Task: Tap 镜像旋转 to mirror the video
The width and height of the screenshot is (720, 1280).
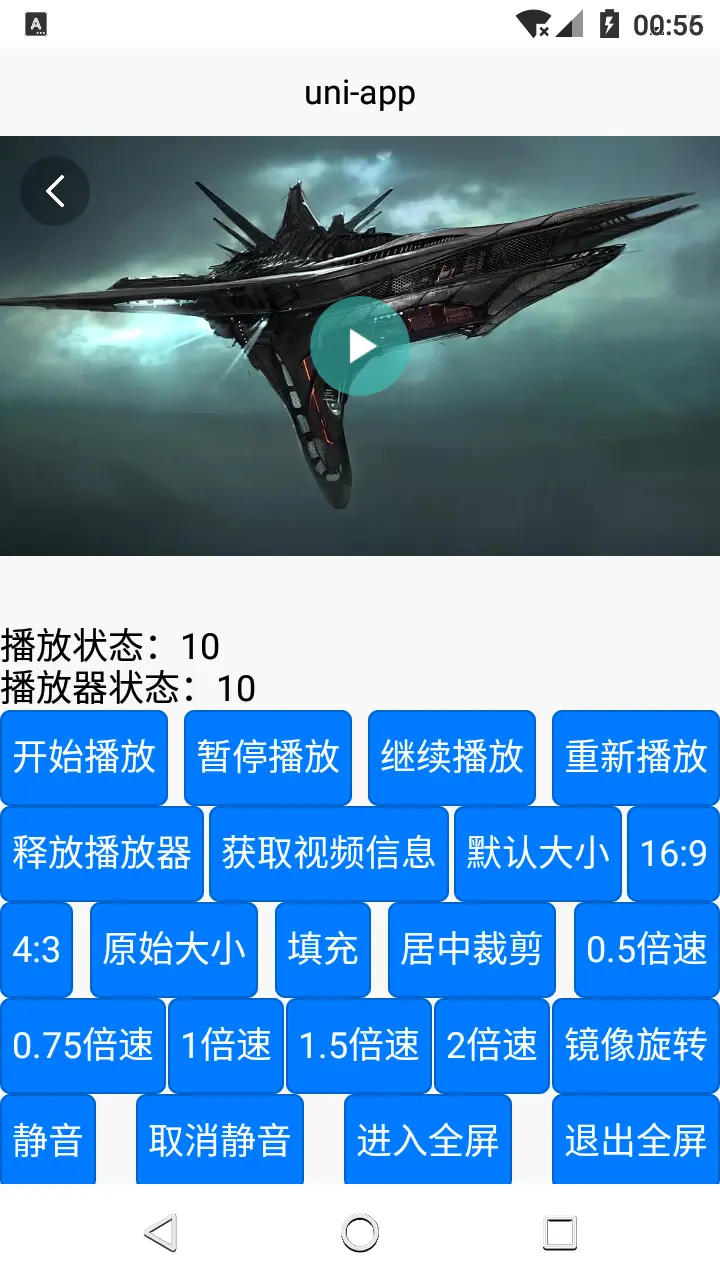Action: tap(636, 1045)
